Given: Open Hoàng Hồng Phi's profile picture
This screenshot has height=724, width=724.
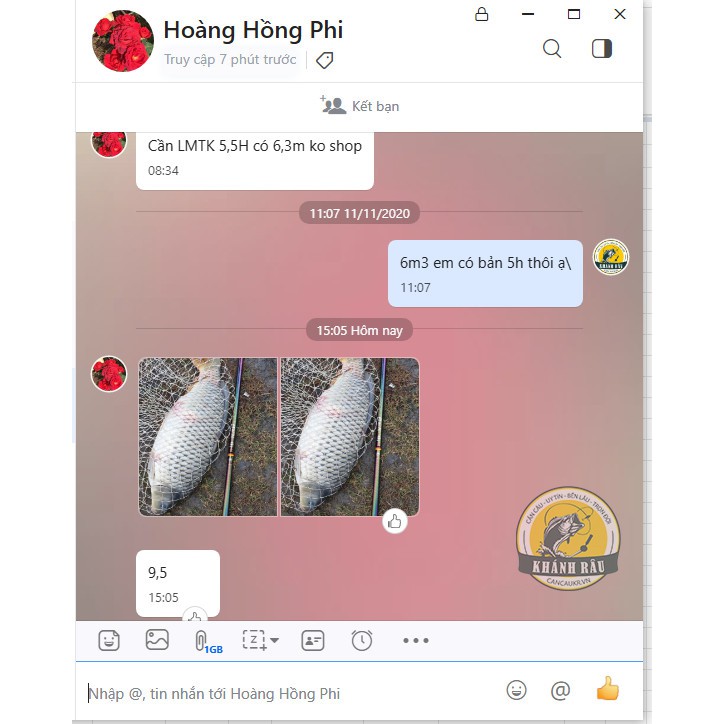Looking at the screenshot, I should coord(122,41).
